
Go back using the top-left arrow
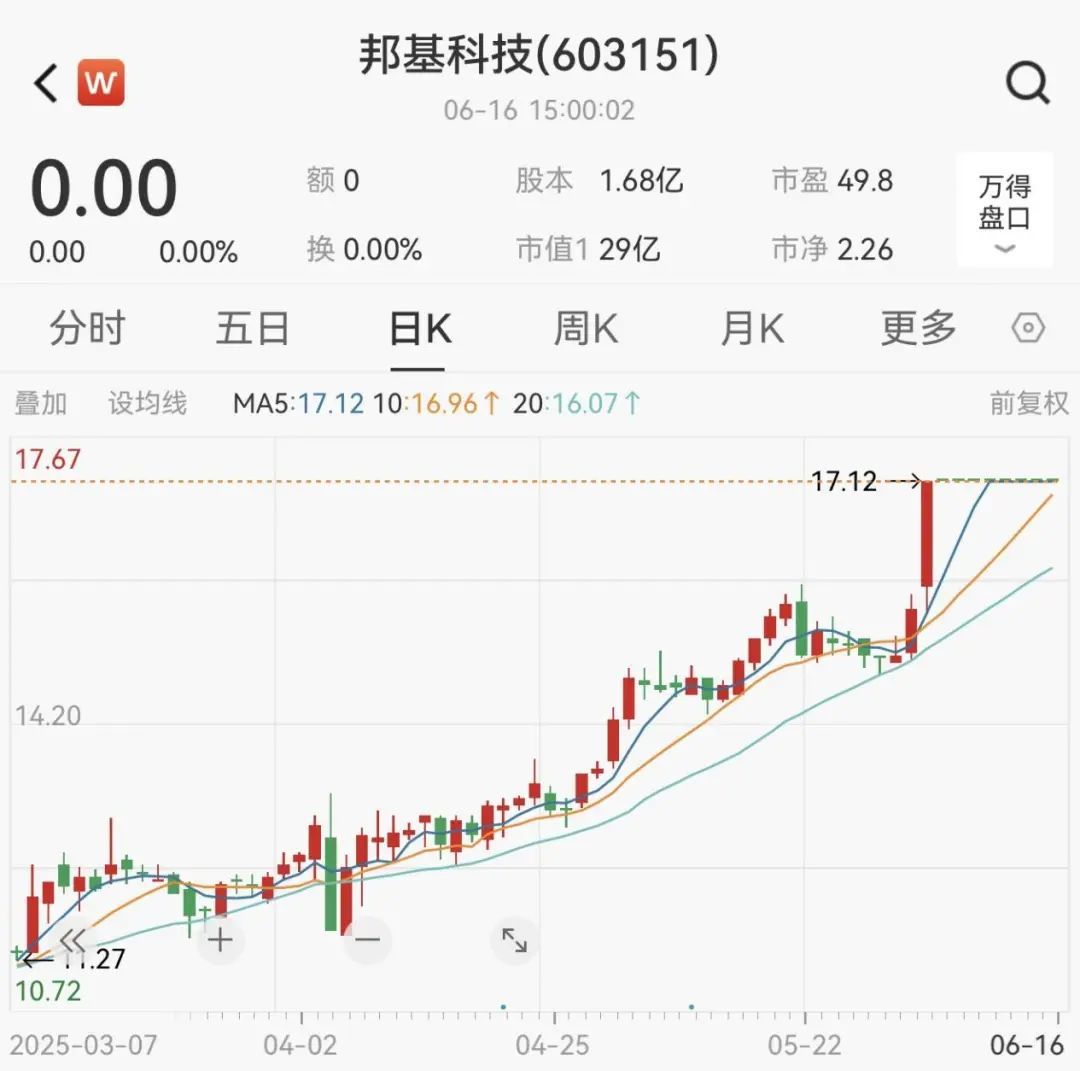click(x=46, y=83)
